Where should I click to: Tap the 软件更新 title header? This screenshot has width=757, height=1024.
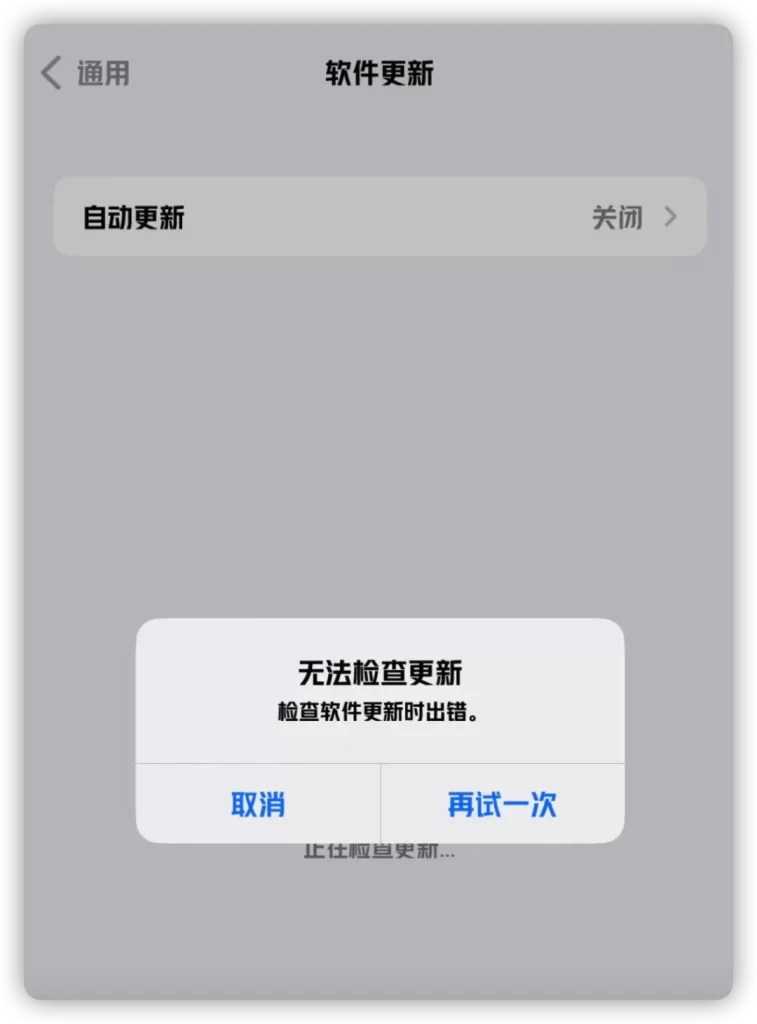coord(378,73)
